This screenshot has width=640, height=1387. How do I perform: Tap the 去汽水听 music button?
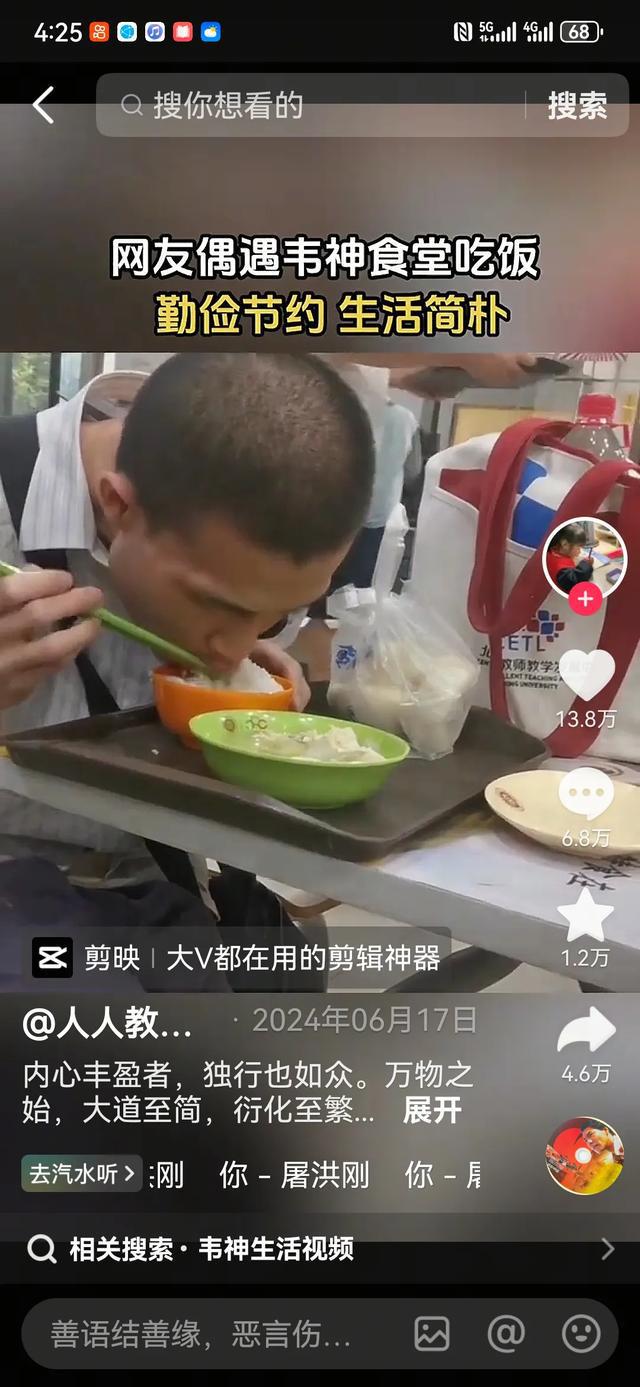(x=82, y=1174)
